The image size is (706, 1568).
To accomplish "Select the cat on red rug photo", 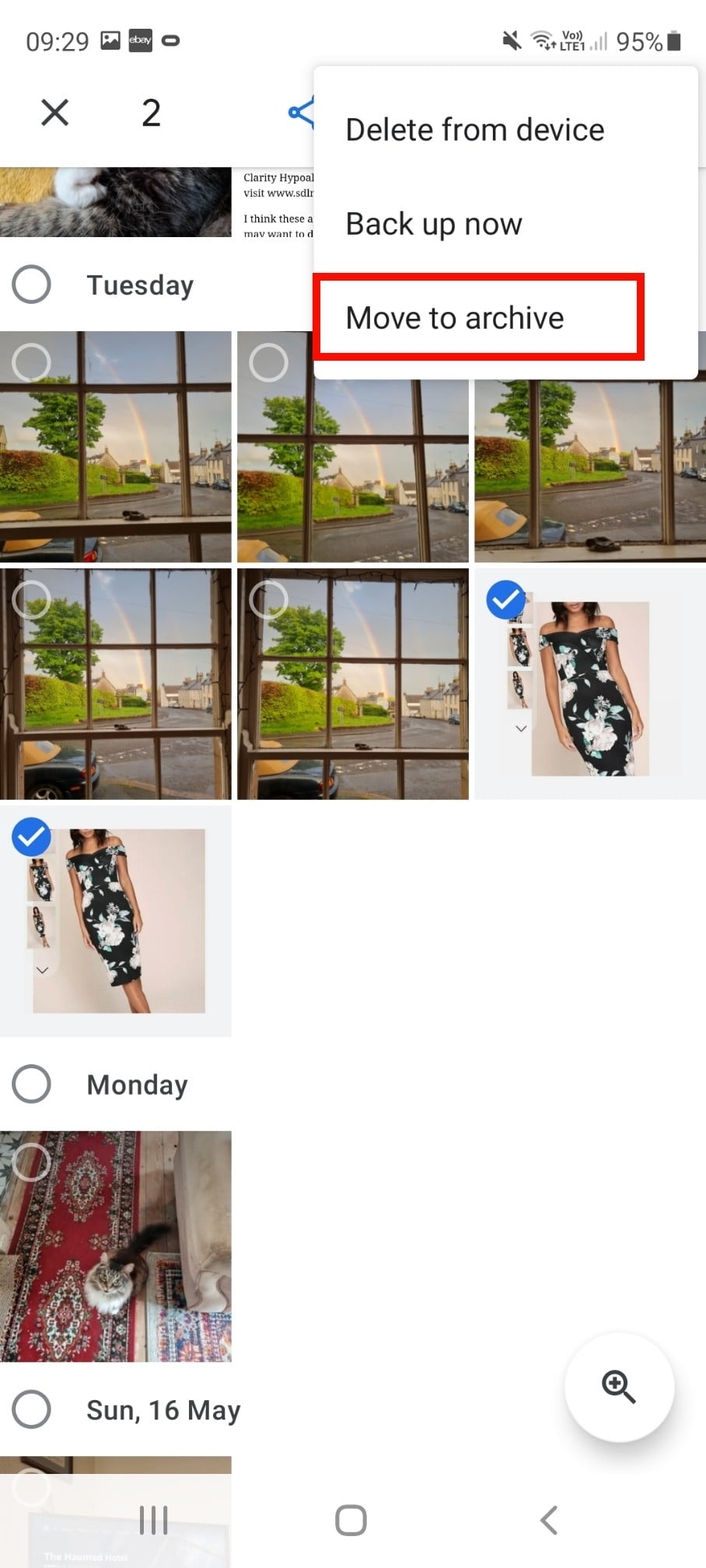I will tap(116, 1245).
